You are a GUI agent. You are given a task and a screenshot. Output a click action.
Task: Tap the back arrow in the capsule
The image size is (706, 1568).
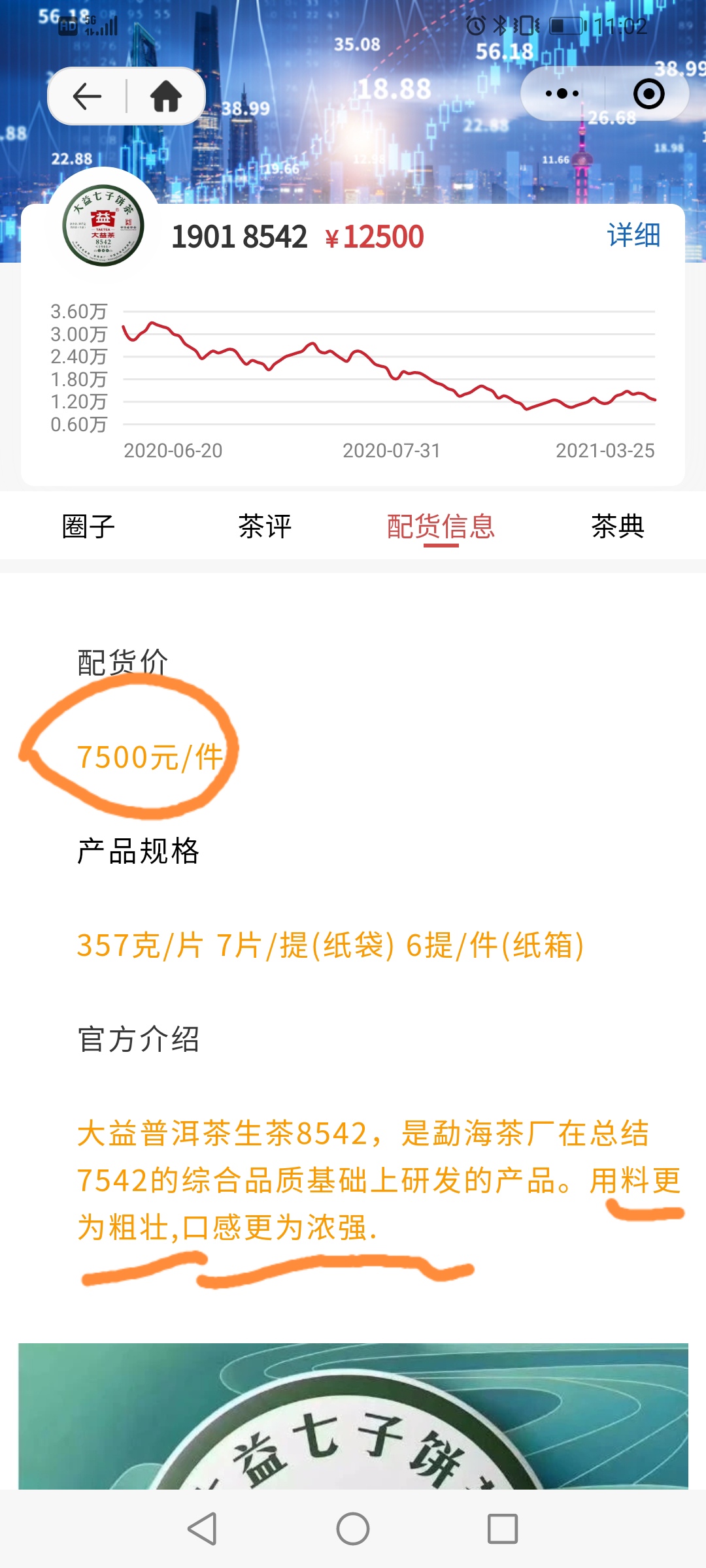(x=87, y=97)
